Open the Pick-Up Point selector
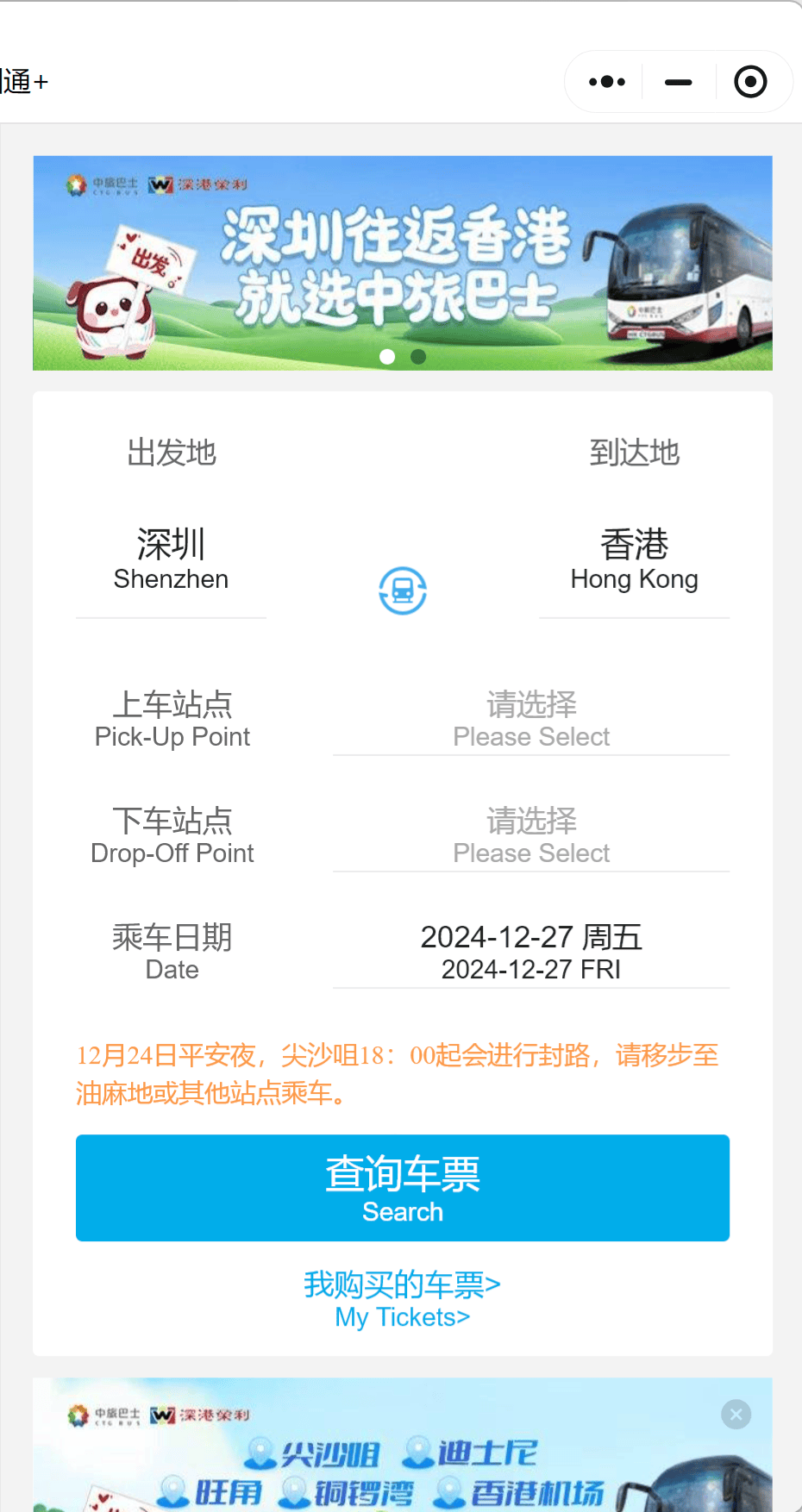The width and height of the screenshot is (802, 1512). 531,718
